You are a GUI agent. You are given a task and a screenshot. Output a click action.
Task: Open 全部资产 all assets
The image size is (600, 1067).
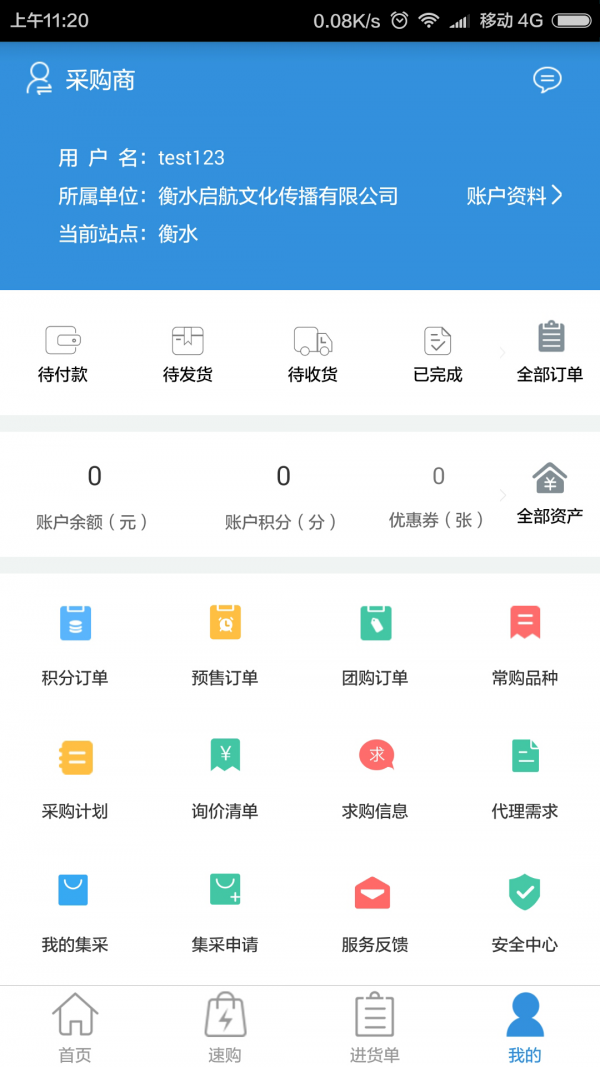click(x=550, y=494)
